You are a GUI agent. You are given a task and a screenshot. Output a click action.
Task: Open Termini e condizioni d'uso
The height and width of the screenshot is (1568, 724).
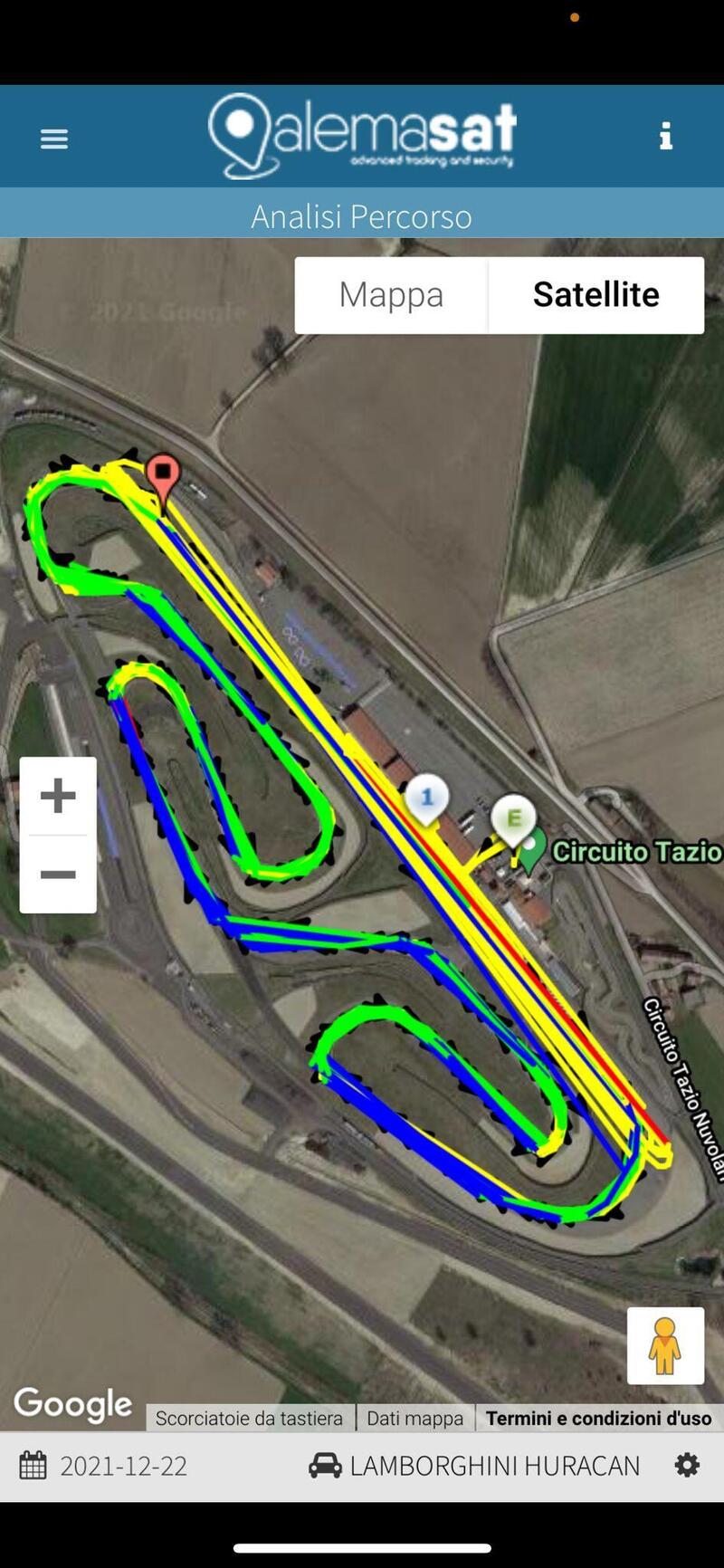(x=598, y=1418)
